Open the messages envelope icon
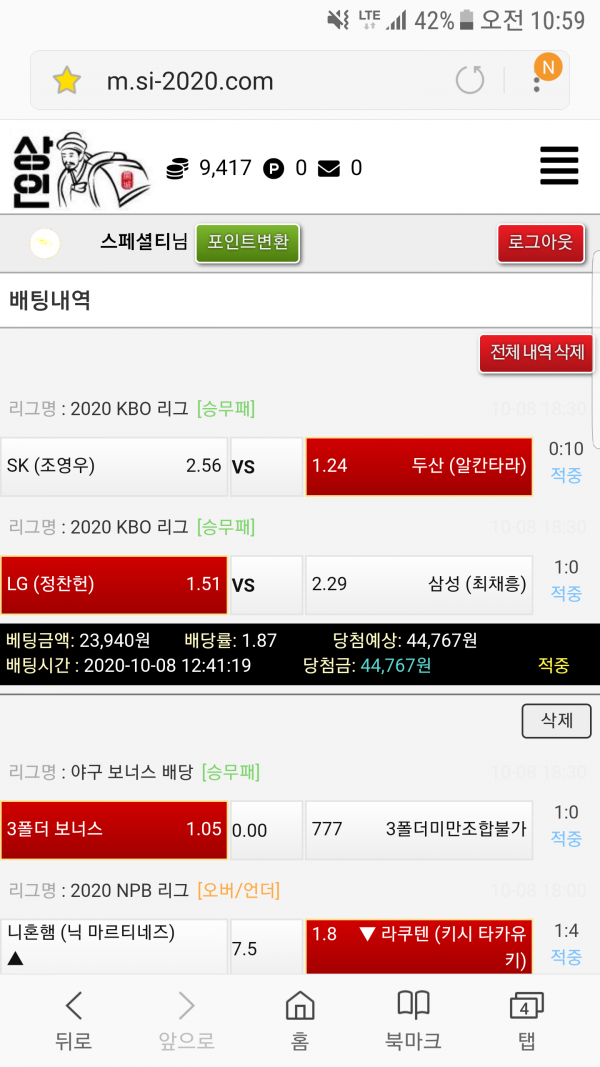This screenshot has width=600, height=1067. tap(329, 169)
